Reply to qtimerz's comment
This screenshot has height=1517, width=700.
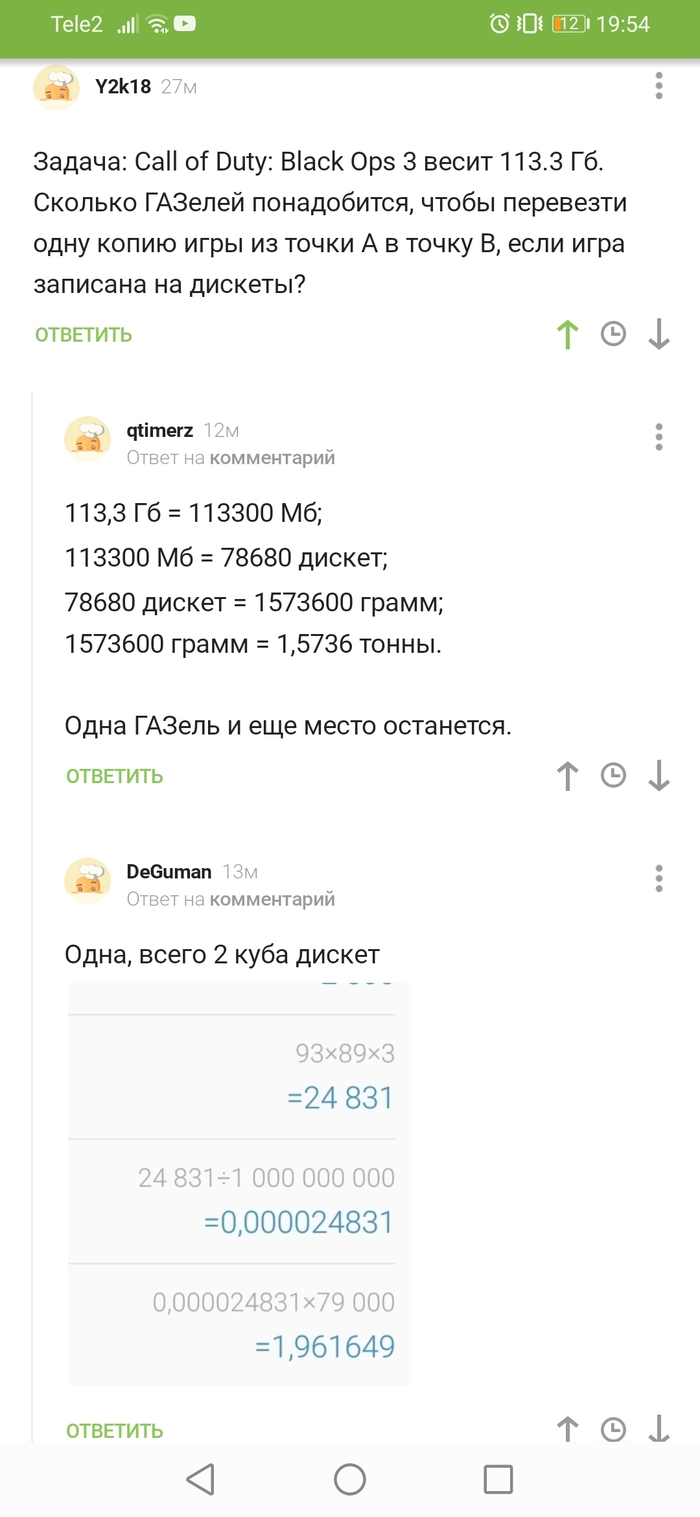click(x=115, y=776)
